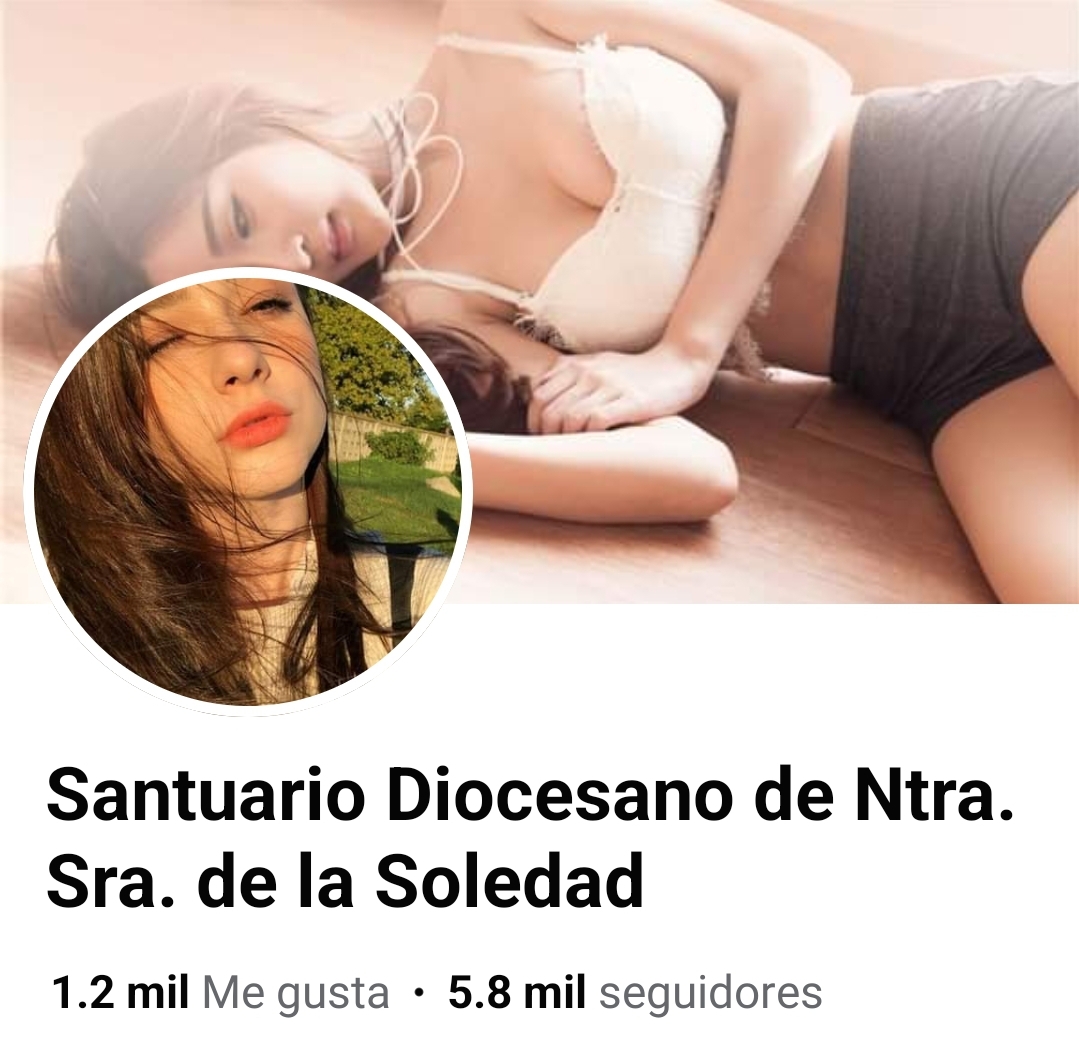Open the 5.8 mil seguidores list
This screenshot has width=1079, height=1045.
tap(635, 994)
